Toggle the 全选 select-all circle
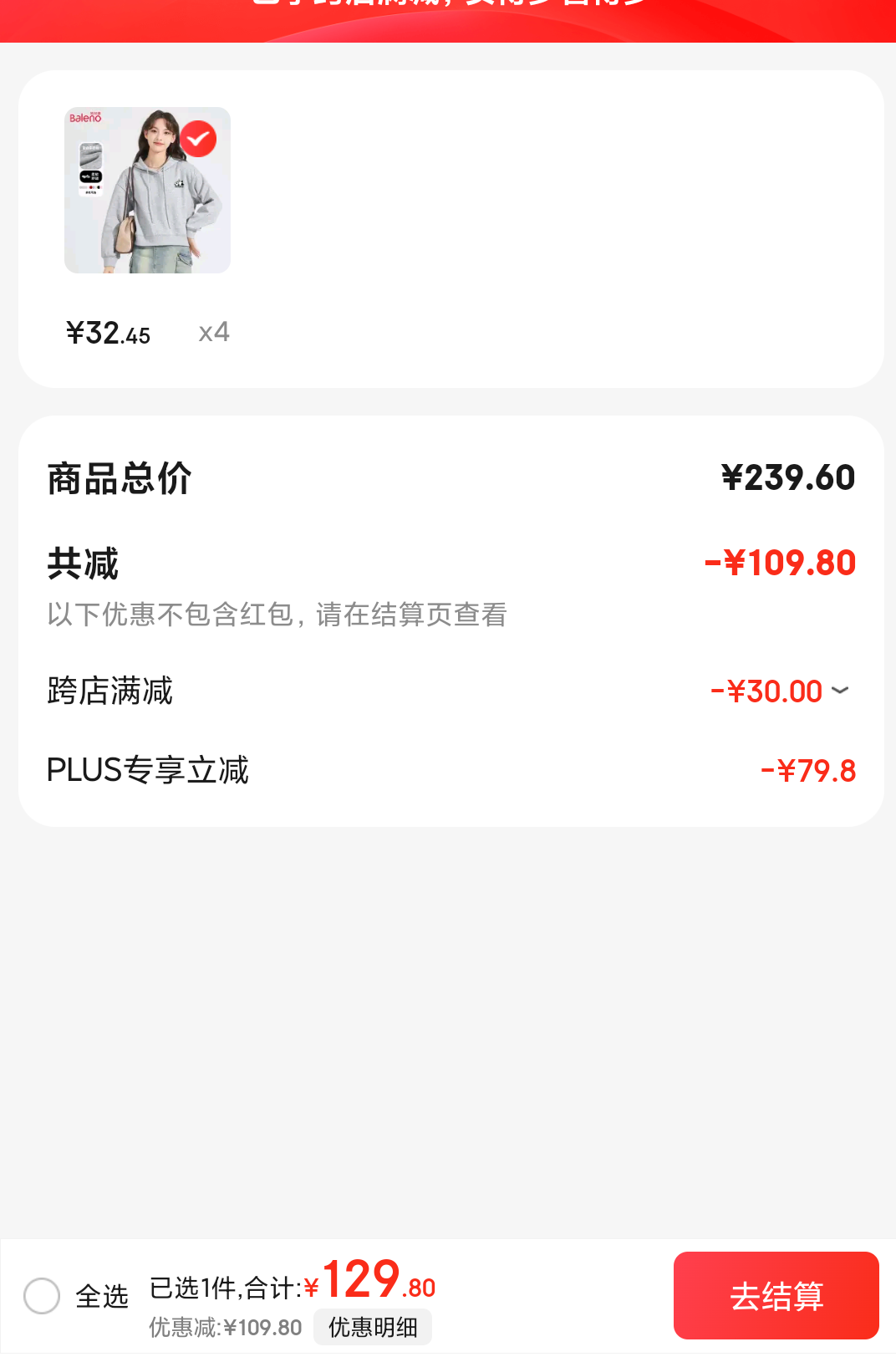This screenshot has height=1357, width=896. tap(42, 1295)
